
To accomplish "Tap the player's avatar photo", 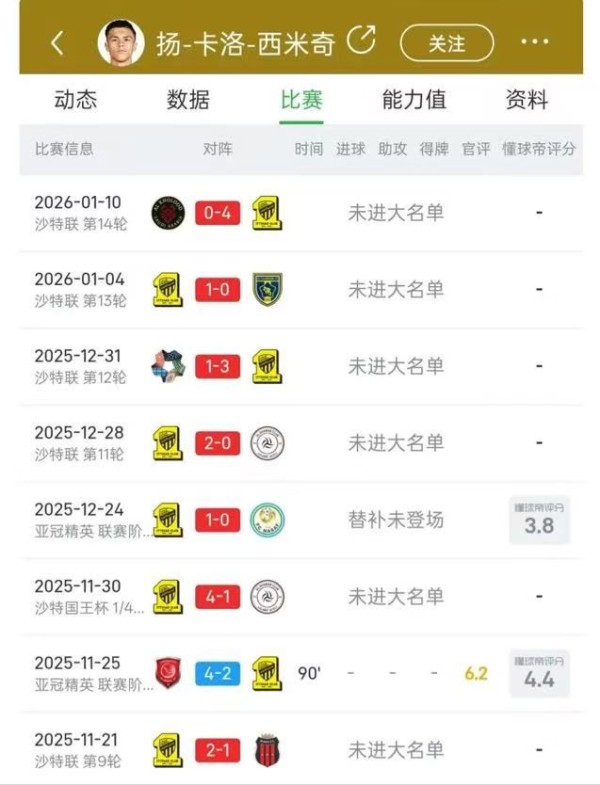I will coord(121,42).
